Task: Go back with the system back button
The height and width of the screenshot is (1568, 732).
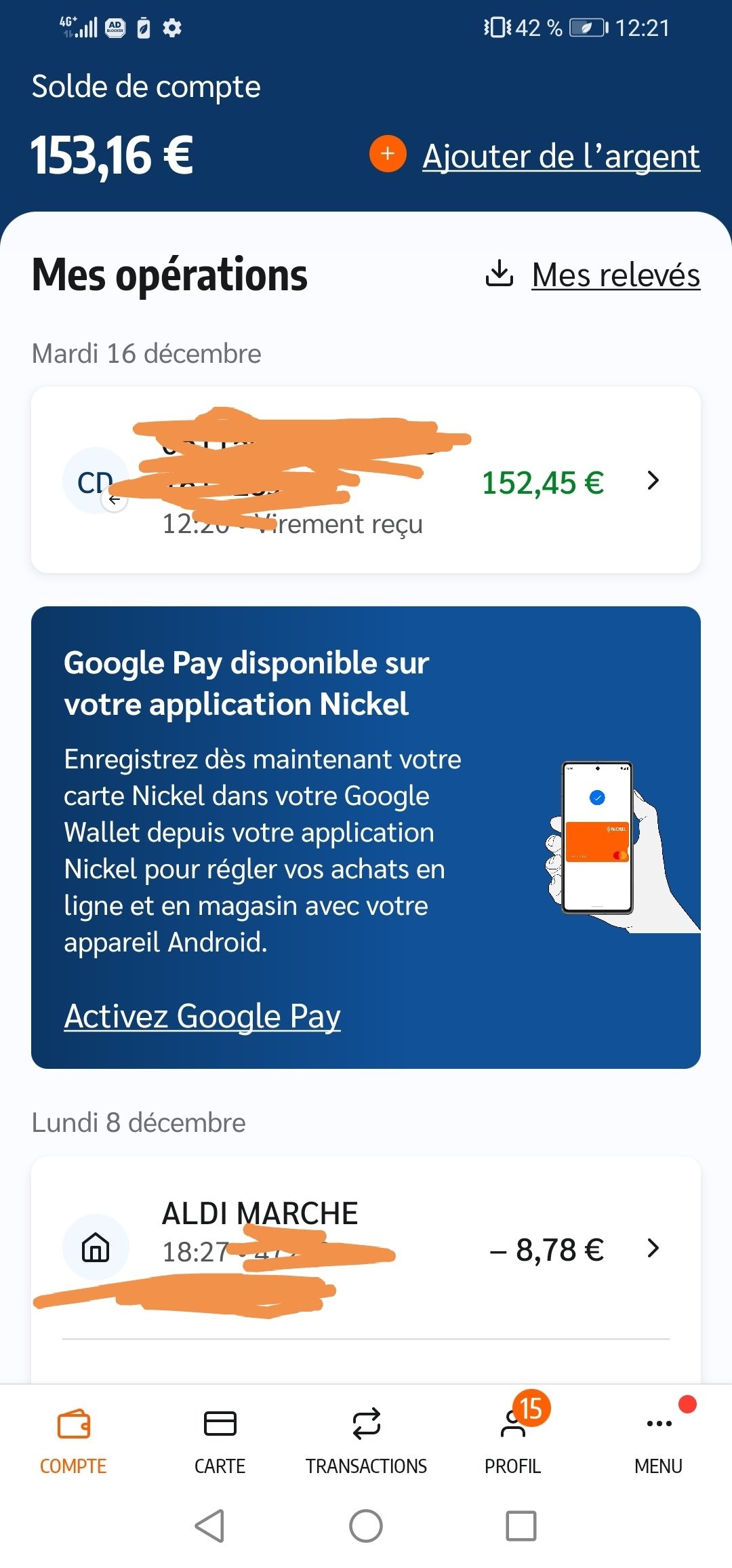Action: pos(209,1526)
